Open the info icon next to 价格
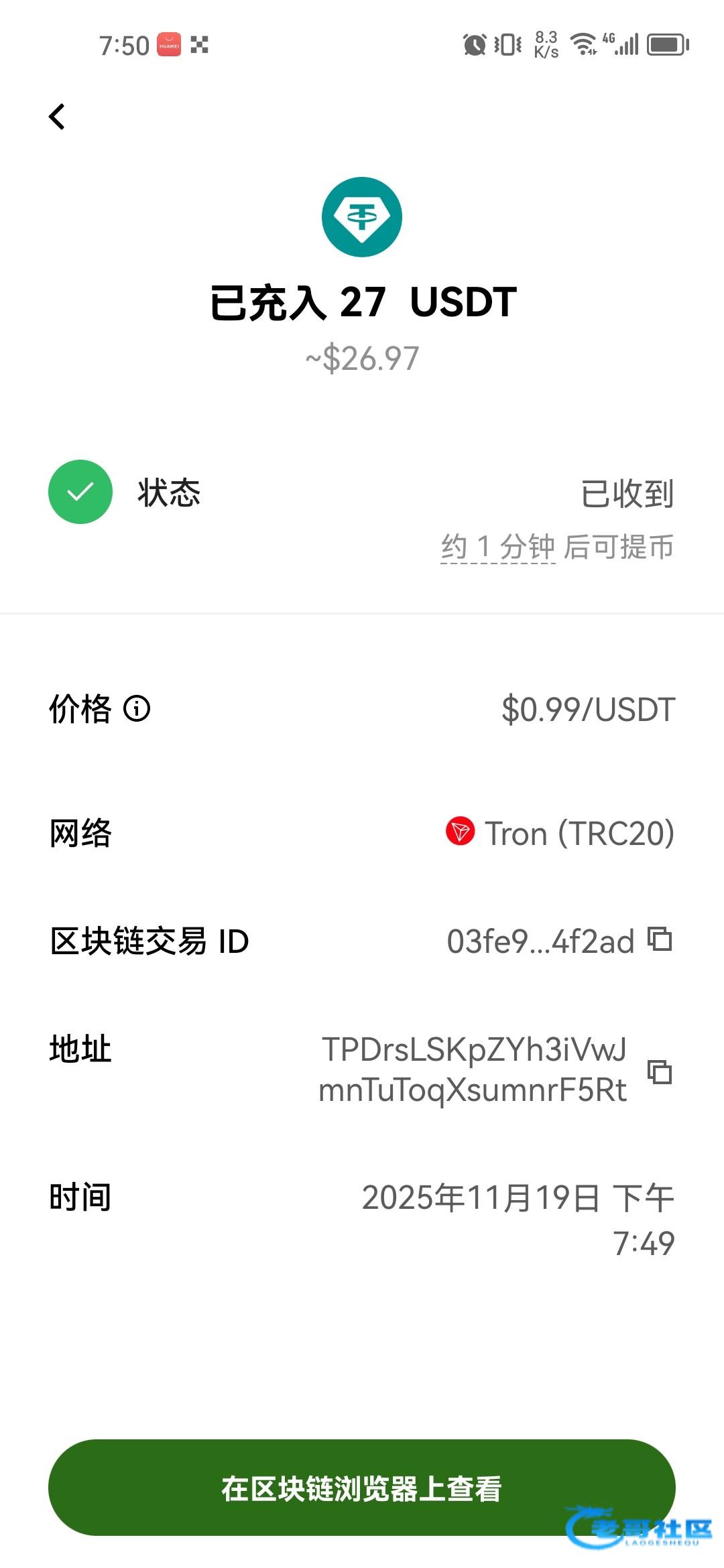Screen dimensions: 724x1568 pos(137,708)
